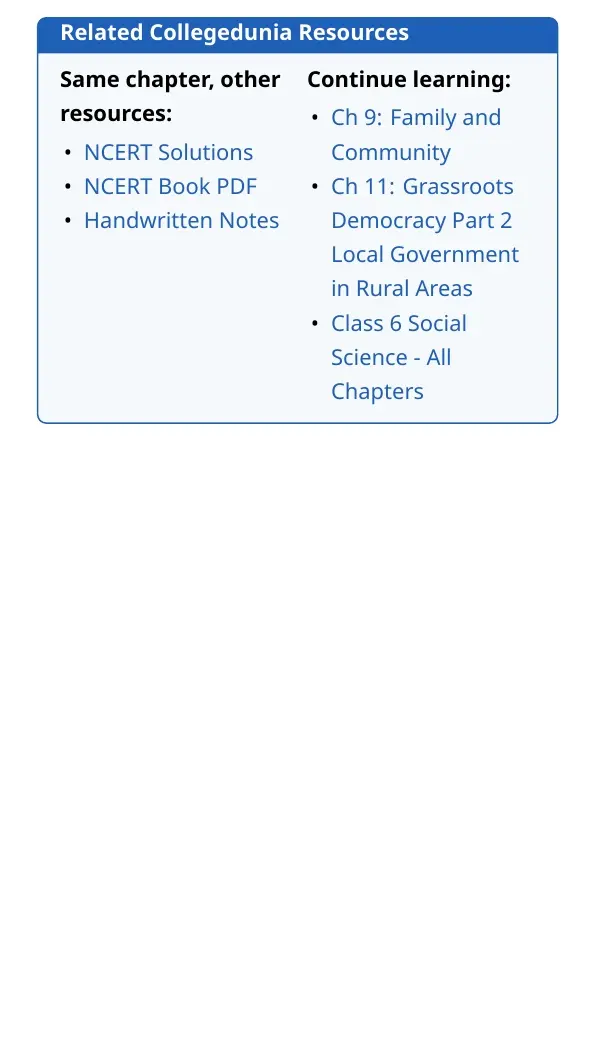Open the NCERT Book PDF link
This screenshot has width=596, height=1061.
coord(170,186)
